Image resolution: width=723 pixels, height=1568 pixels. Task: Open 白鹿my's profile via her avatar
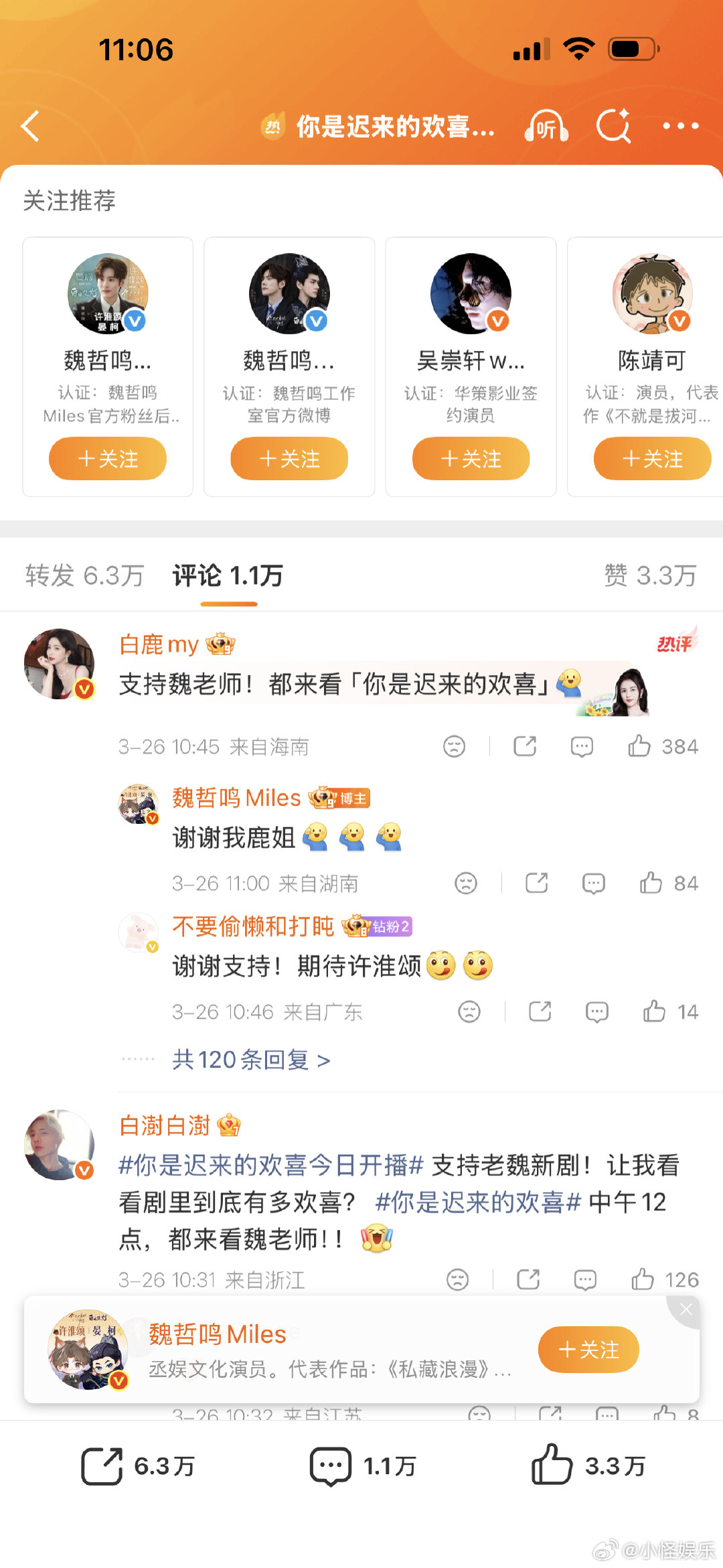pos(59,663)
